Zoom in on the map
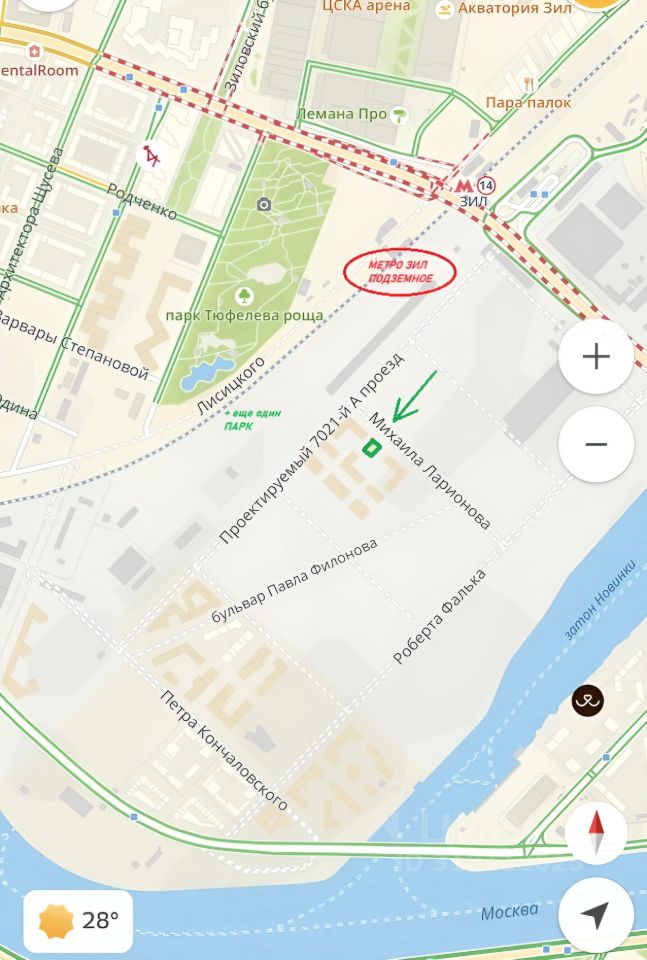 [x=596, y=356]
